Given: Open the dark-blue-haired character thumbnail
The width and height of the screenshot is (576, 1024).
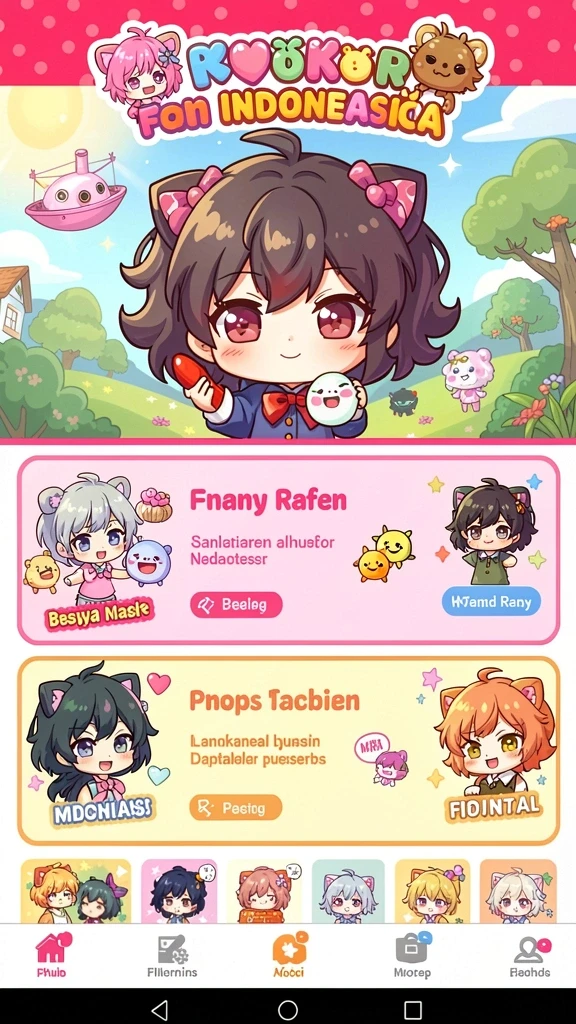Looking at the screenshot, I should tap(179, 891).
